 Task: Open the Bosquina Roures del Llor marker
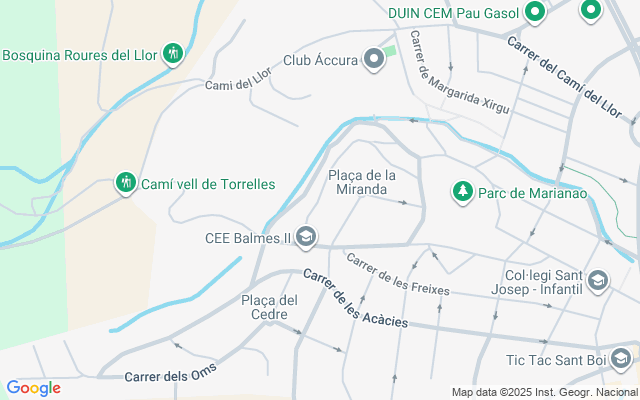(x=173, y=53)
